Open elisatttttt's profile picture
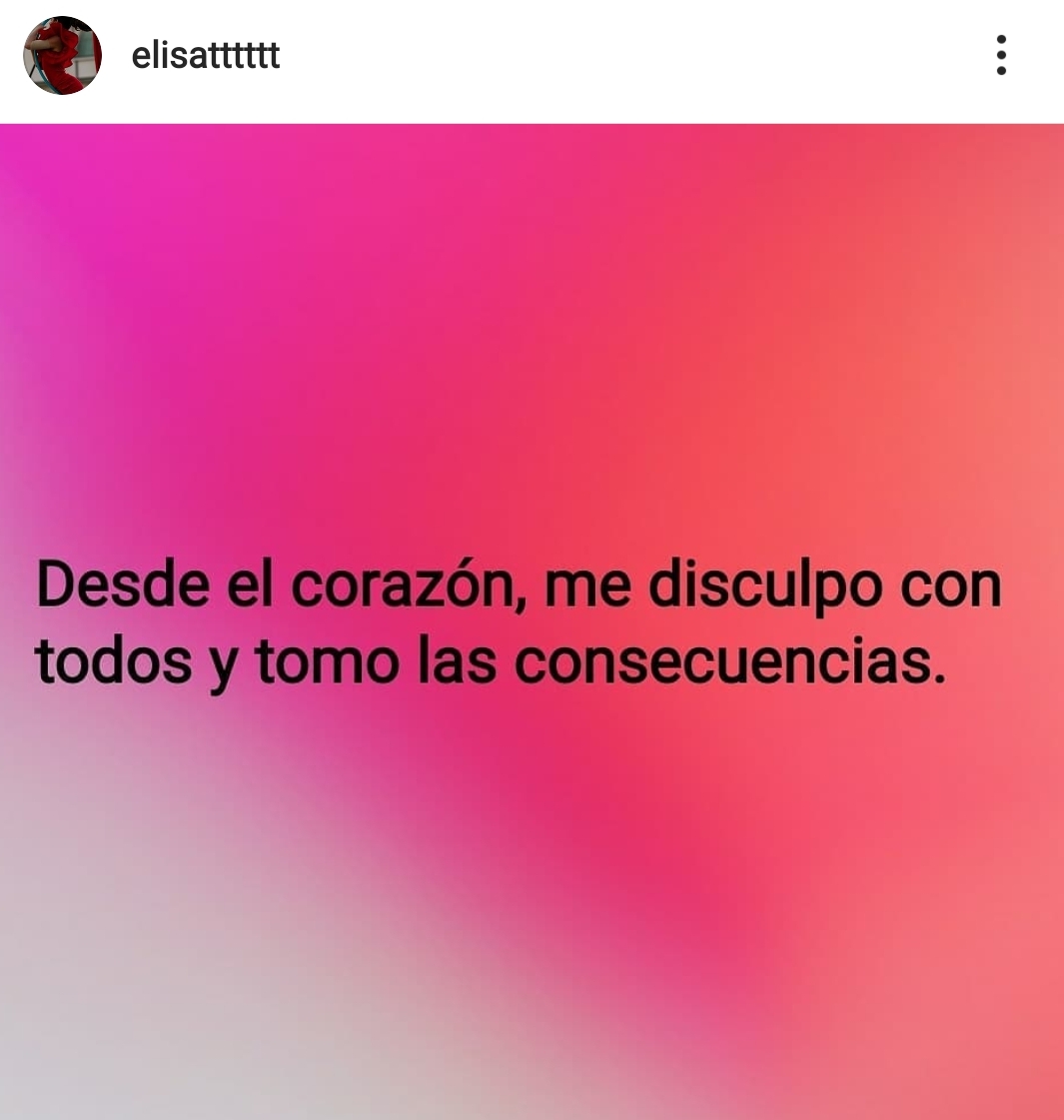Viewport: 1064px width, 1120px height. (62, 56)
